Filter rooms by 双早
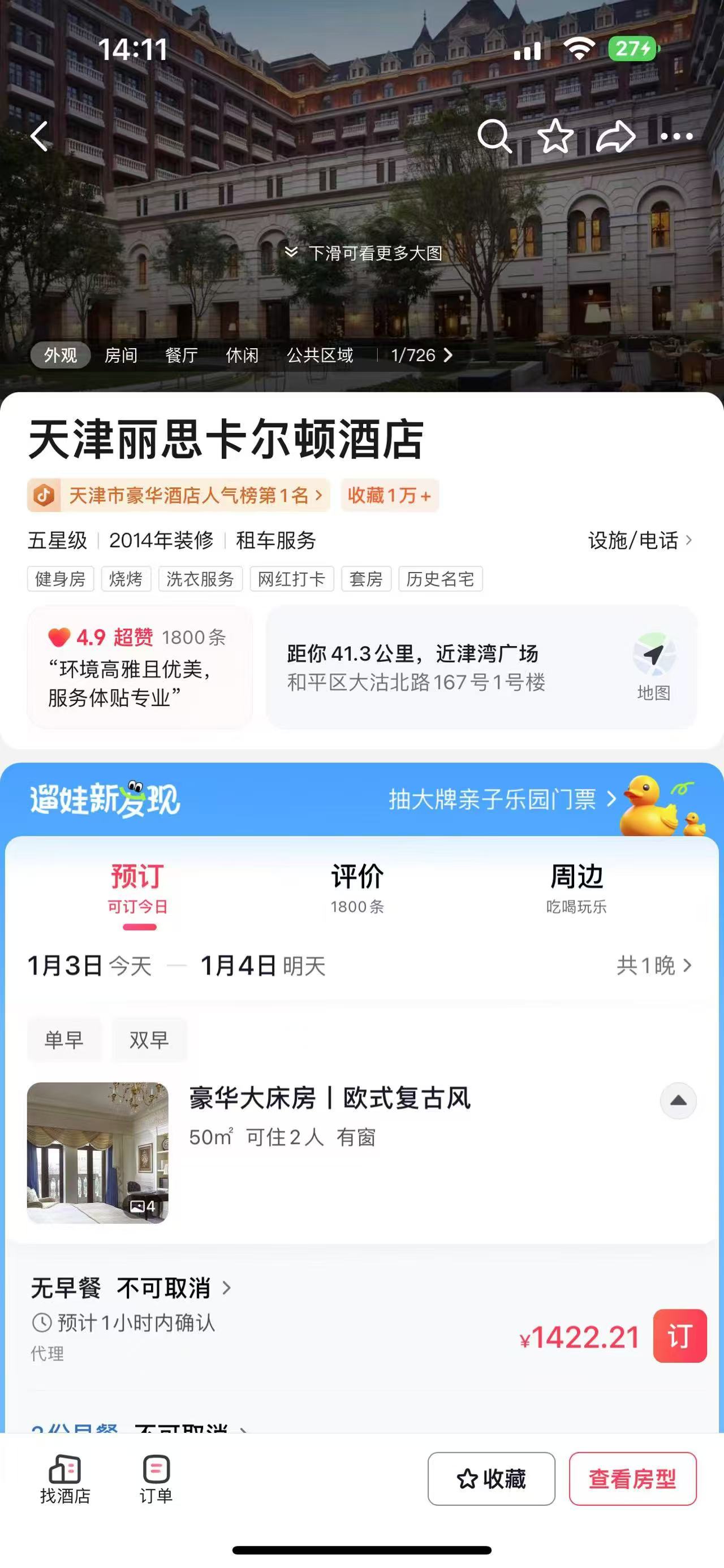The height and width of the screenshot is (1568, 724). tap(149, 1039)
